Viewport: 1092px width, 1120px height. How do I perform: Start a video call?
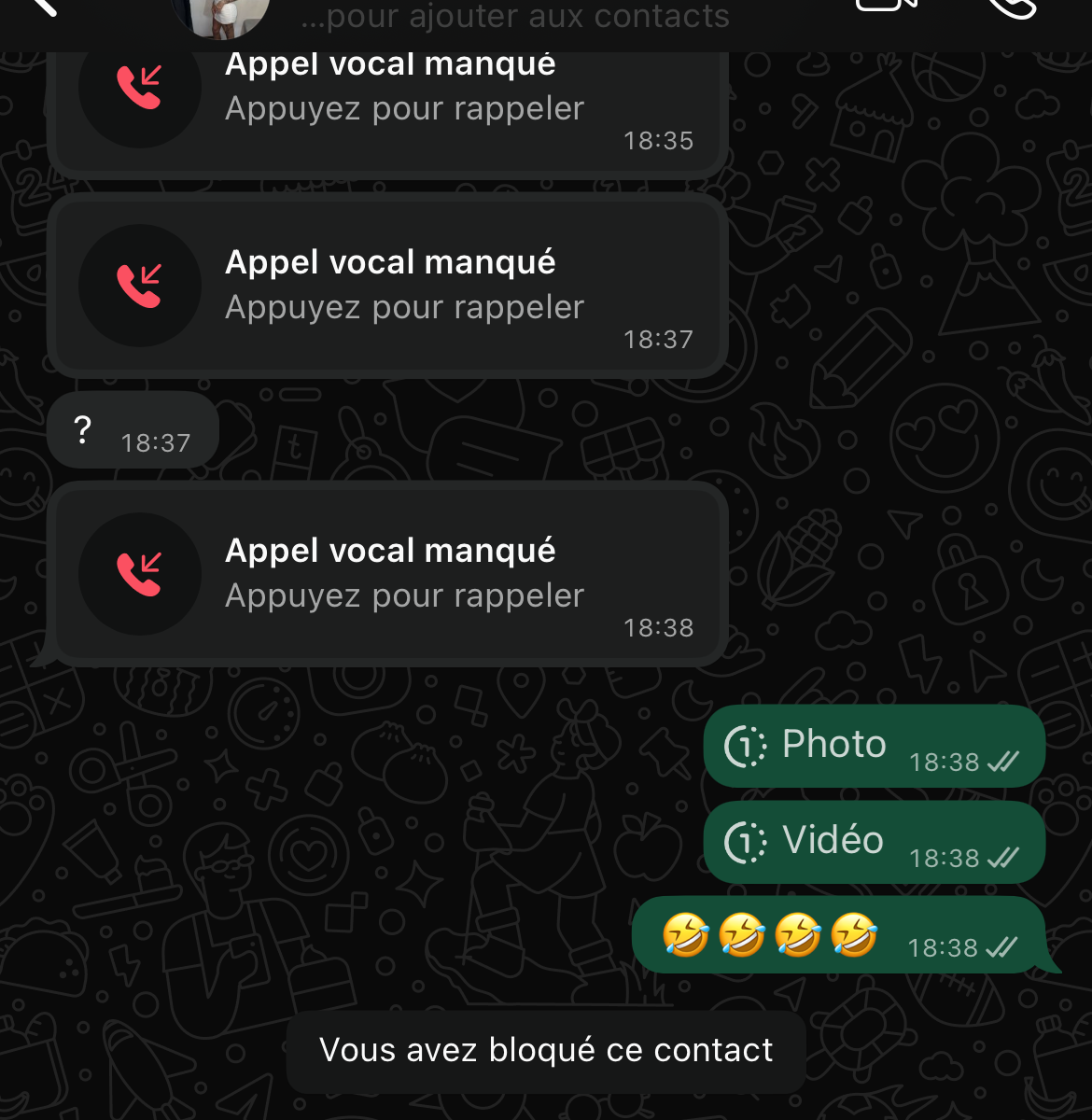click(x=886, y=6)
